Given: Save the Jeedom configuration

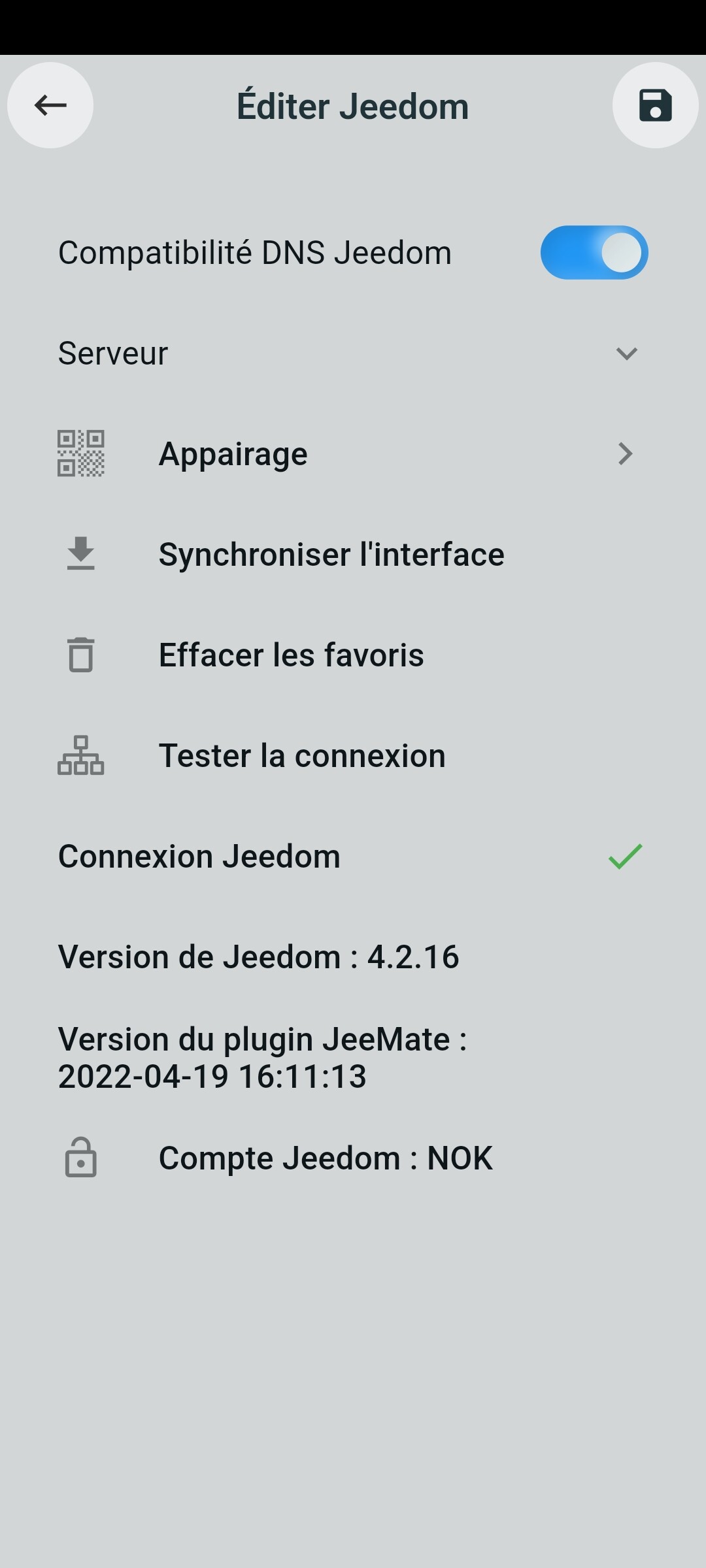Looking at the screenshot, I should coord(655,105).
